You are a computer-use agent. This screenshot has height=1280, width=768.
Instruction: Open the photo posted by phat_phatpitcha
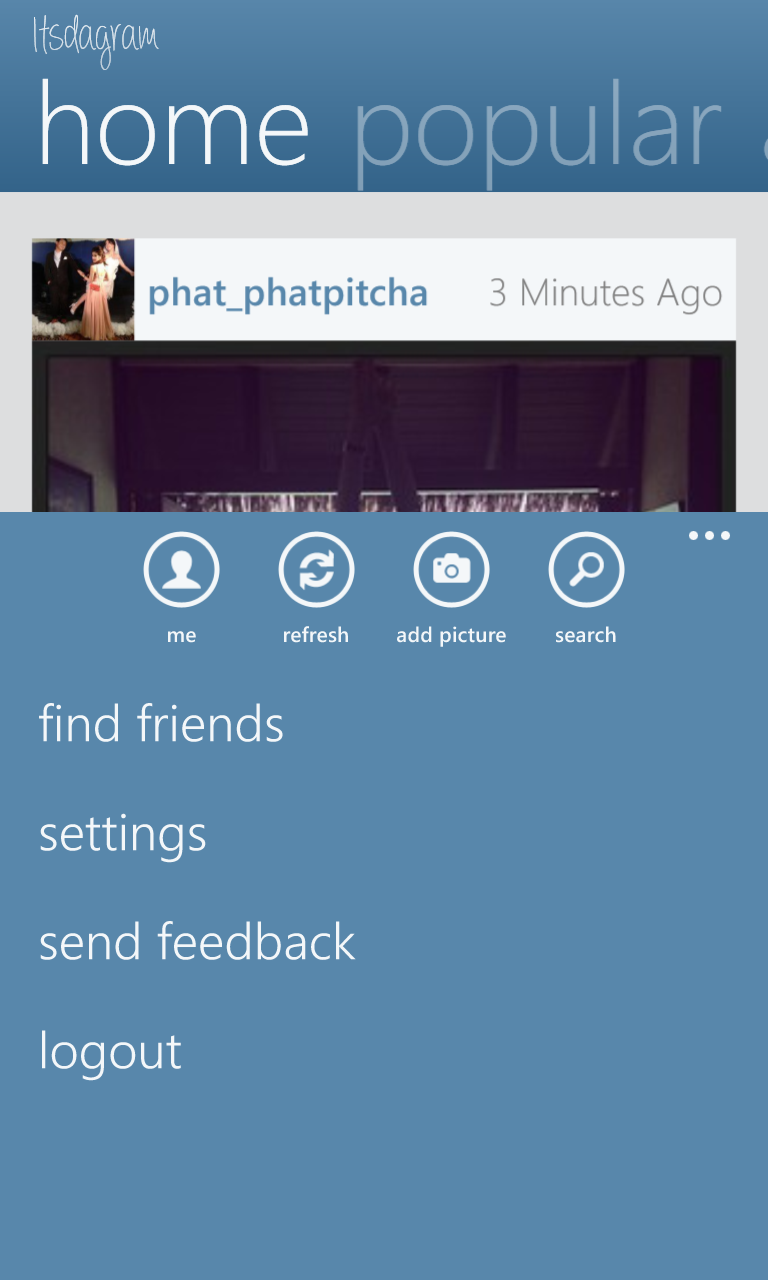pyautogui.click(x=384, y=430)
